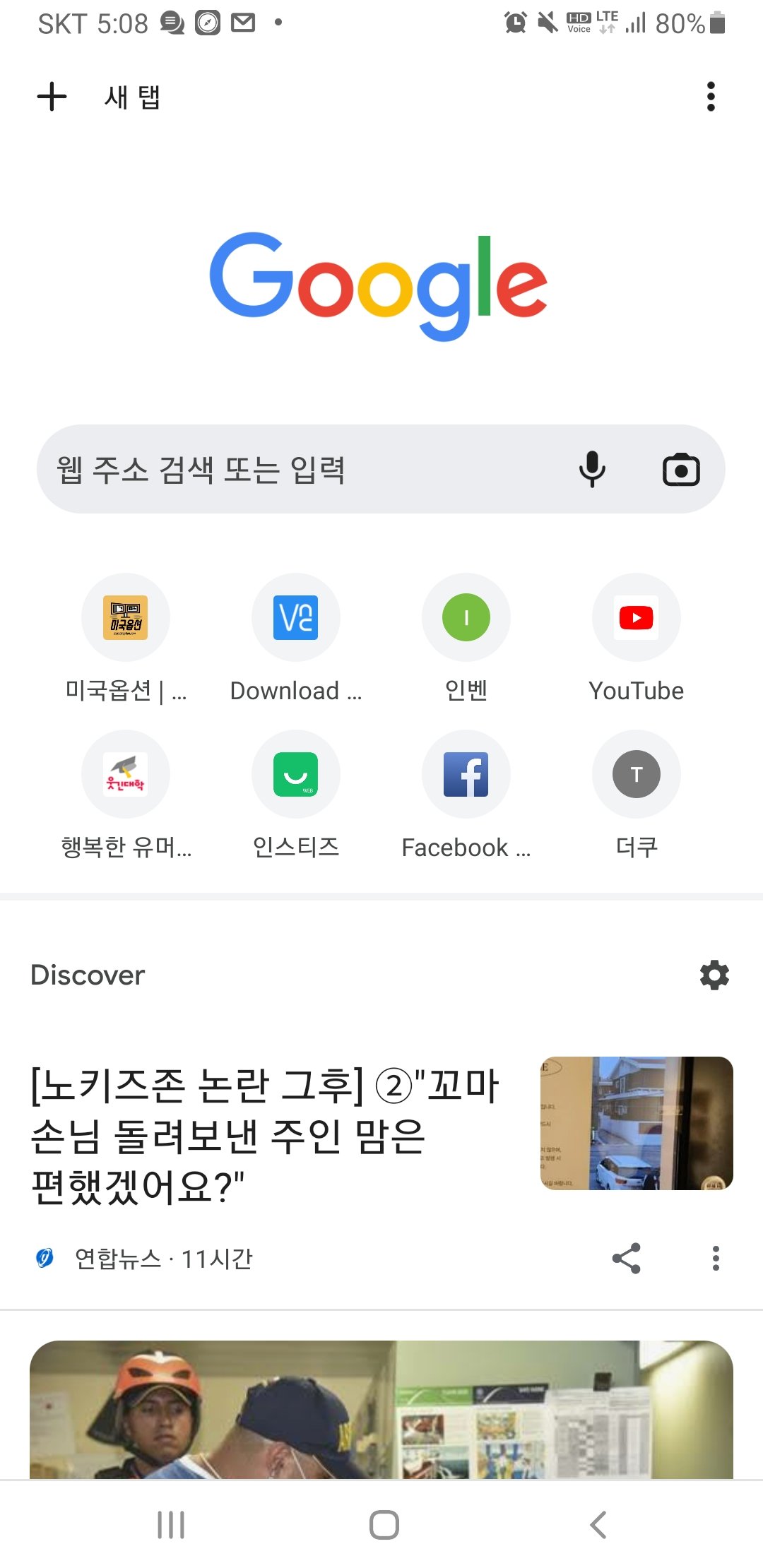
Task: Share the 연합뉴스 article
Action: point(626,1259)
